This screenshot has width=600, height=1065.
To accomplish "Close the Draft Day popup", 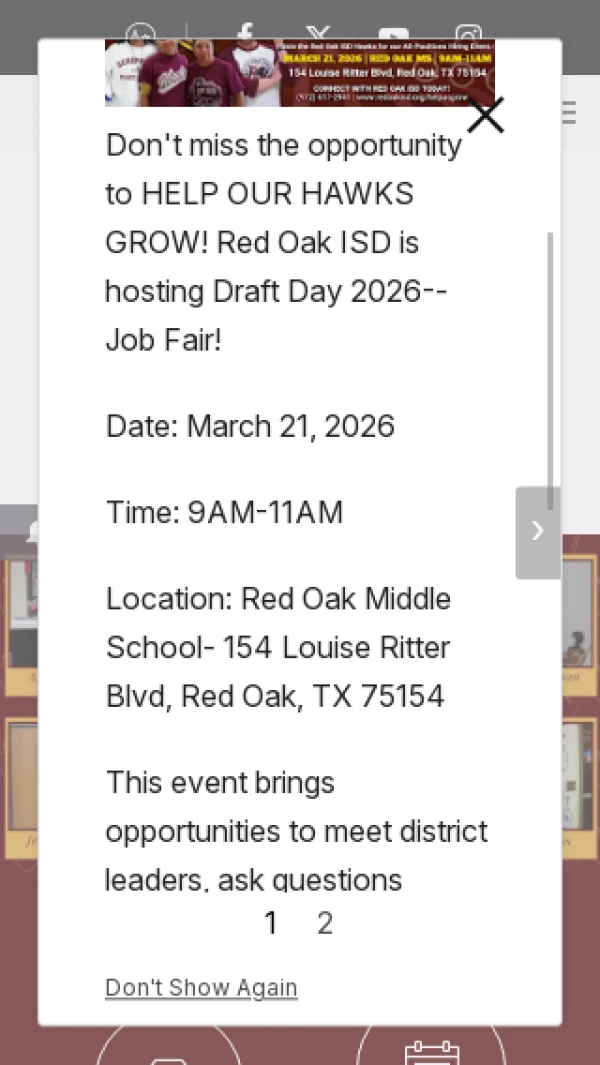I will point(486,116).
